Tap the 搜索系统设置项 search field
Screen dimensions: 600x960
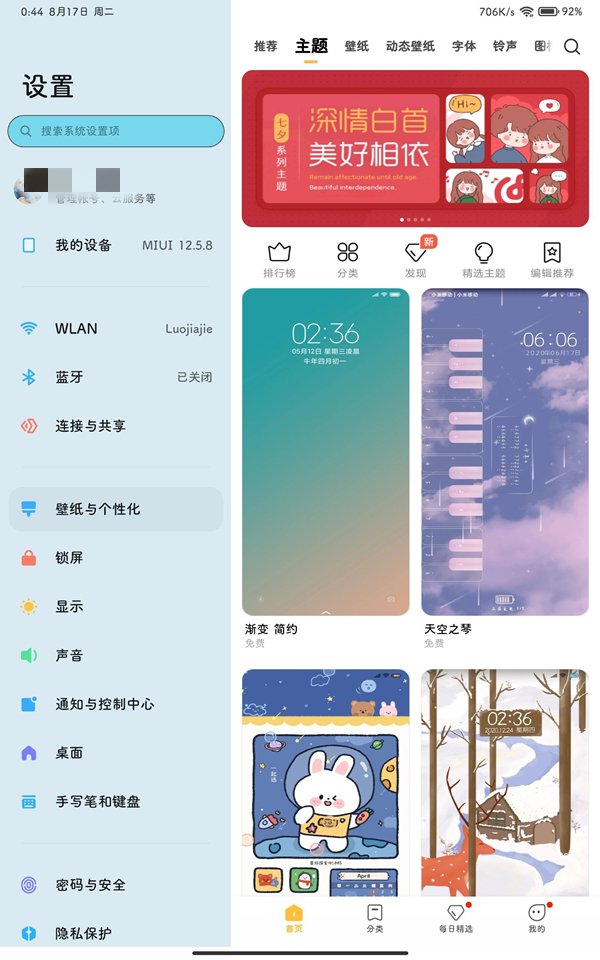tap(116, 131)
